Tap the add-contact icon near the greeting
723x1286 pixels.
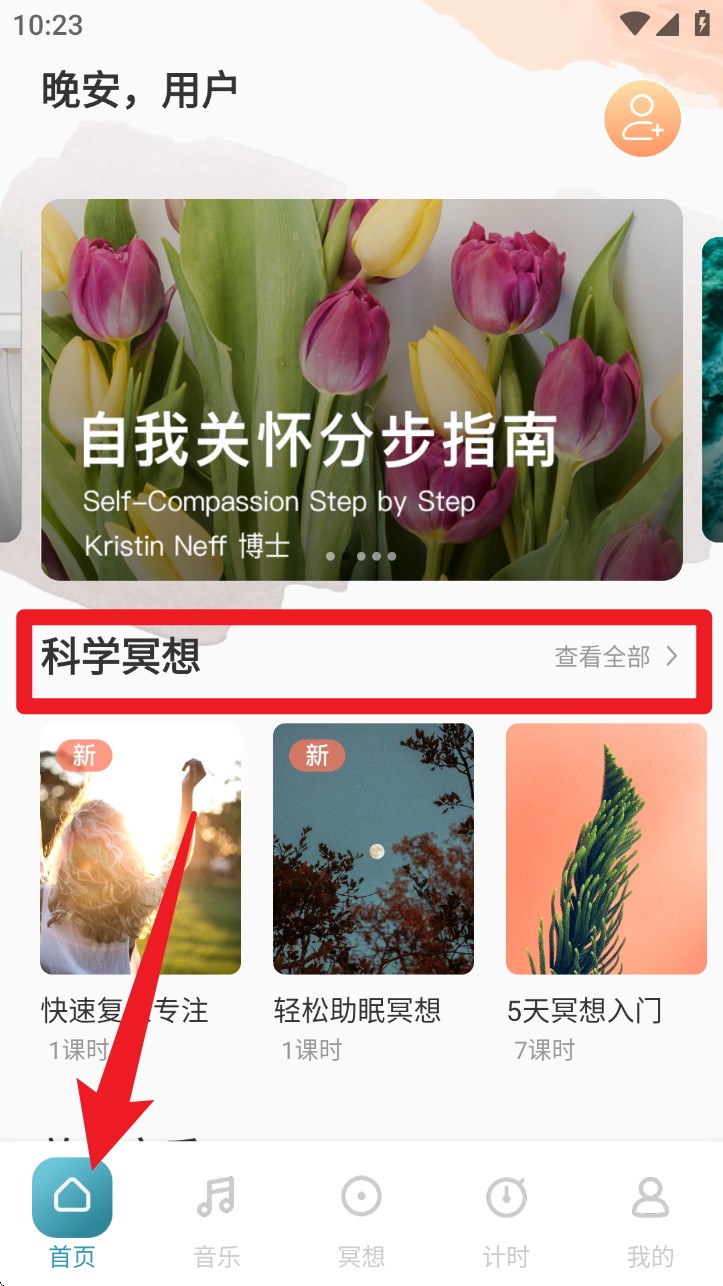642,118
